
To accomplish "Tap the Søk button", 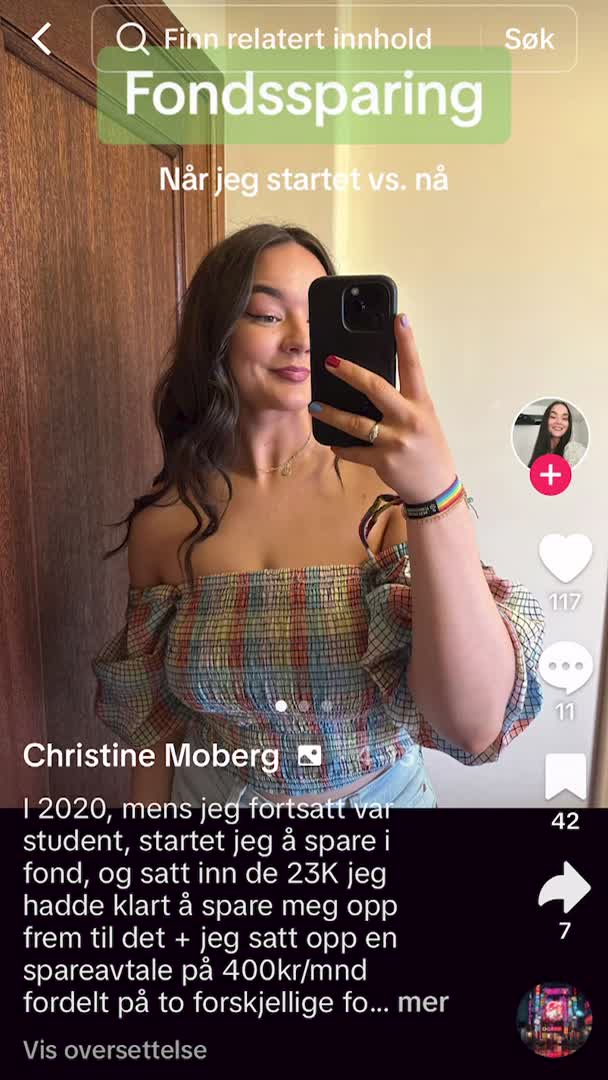I will 529,39.
